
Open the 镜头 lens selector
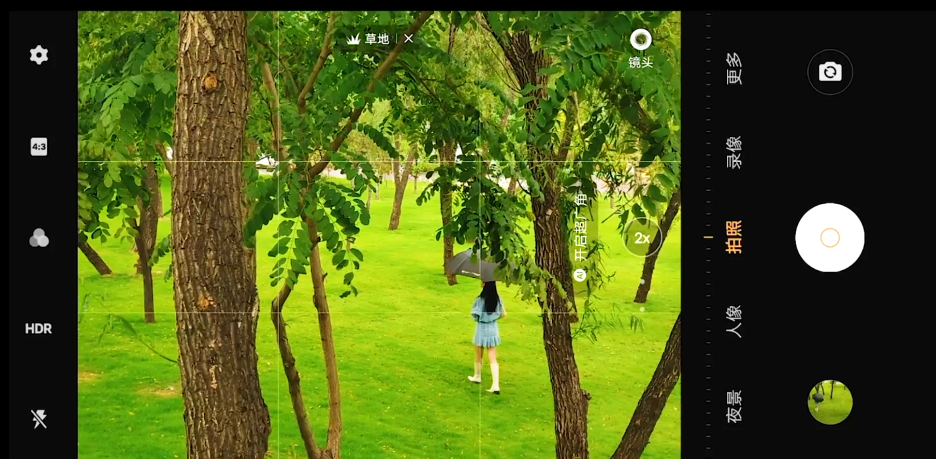click(641, 46)
